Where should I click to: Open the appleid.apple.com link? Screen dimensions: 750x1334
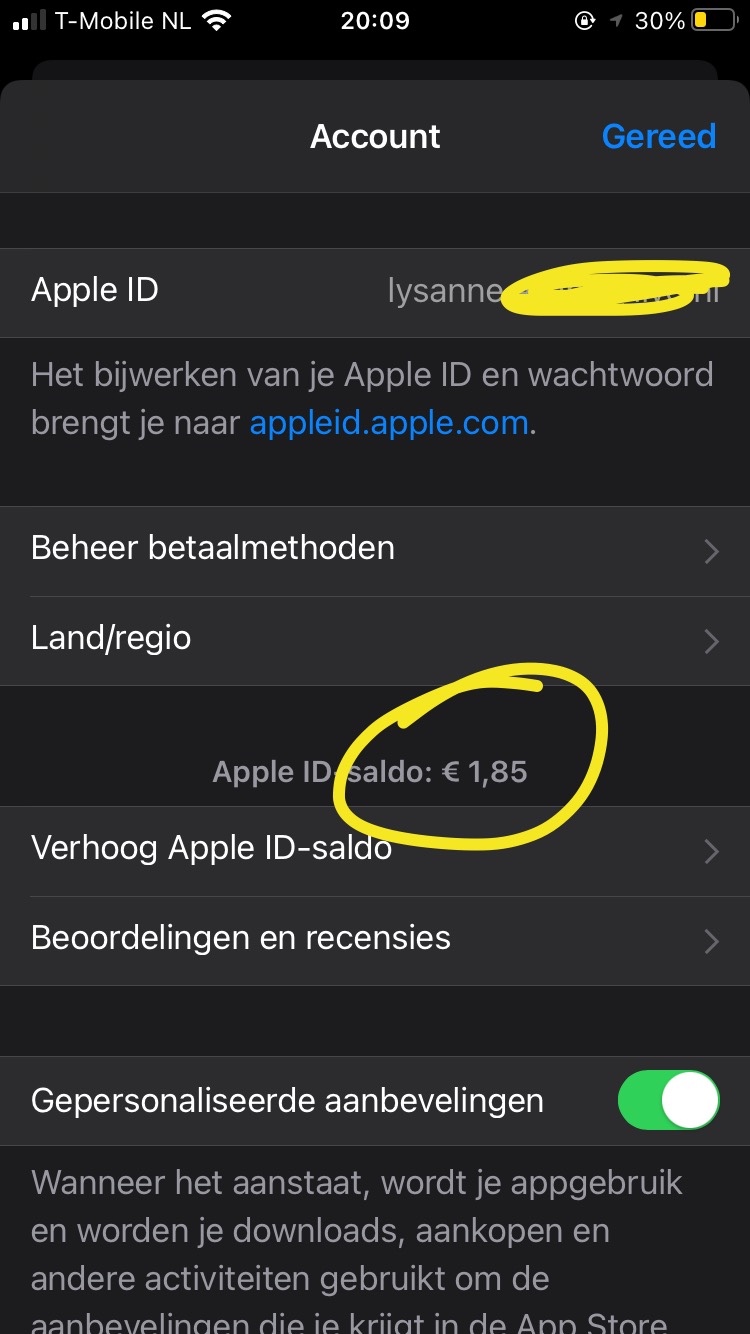point(388,423)
